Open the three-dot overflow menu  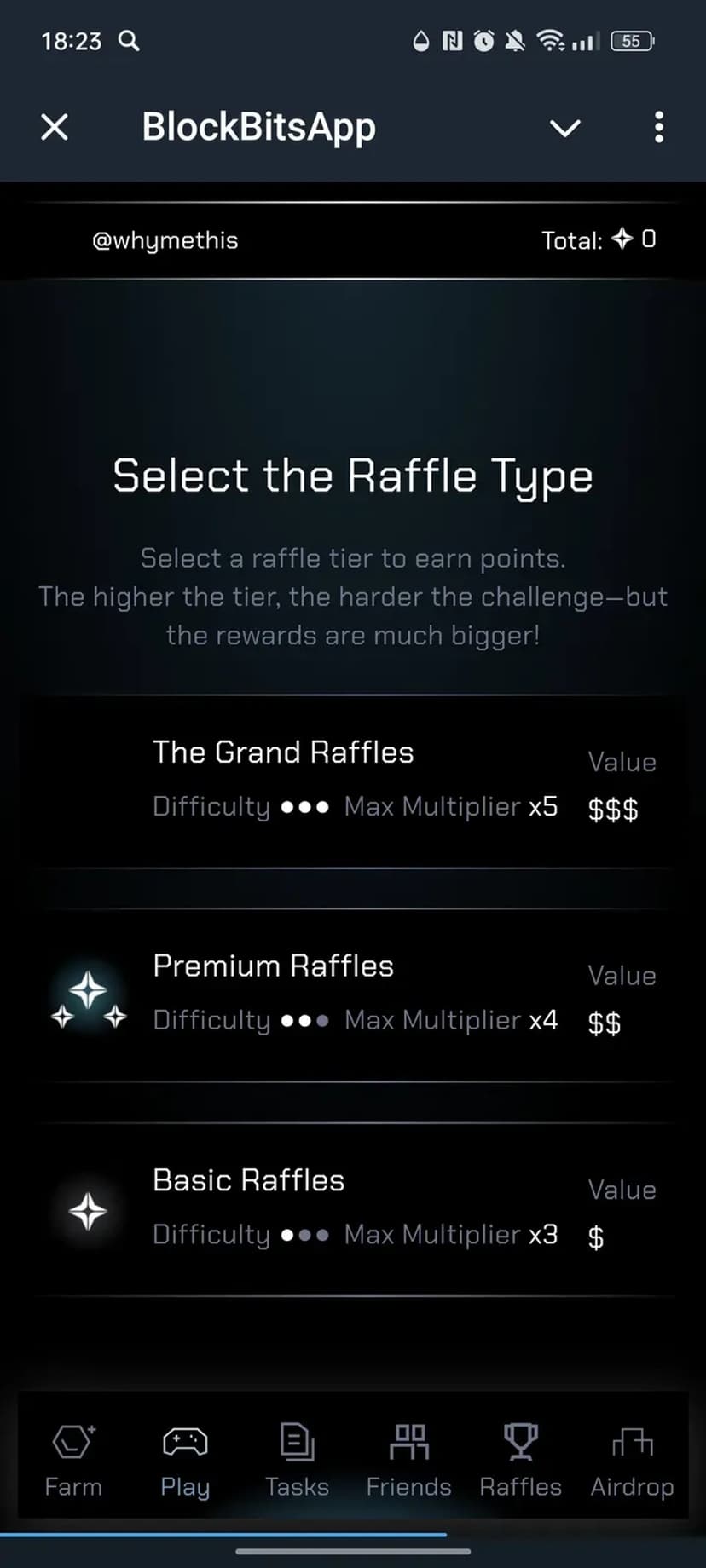coord(658,128)
